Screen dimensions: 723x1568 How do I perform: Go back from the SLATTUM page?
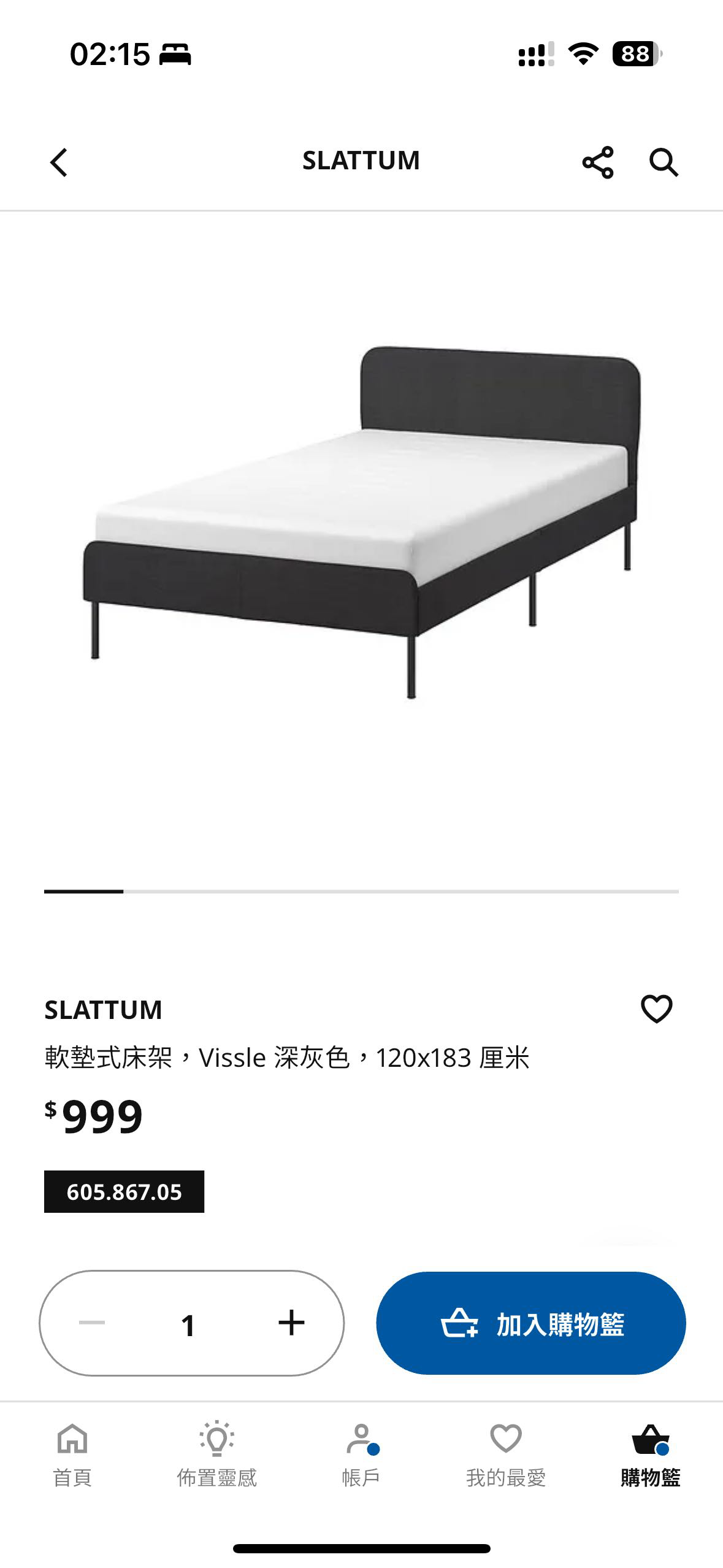(59, 163)
